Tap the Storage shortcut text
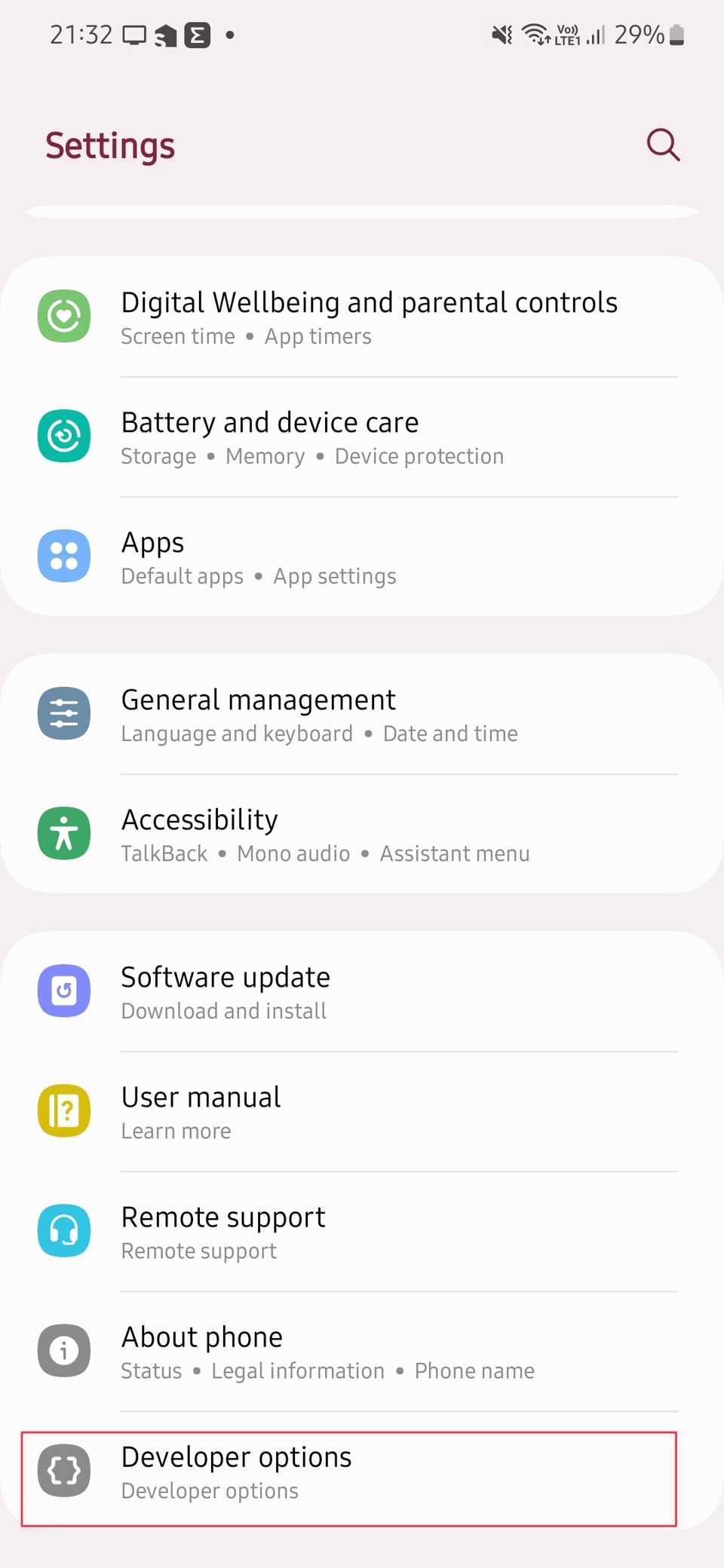 coord(158,456)
